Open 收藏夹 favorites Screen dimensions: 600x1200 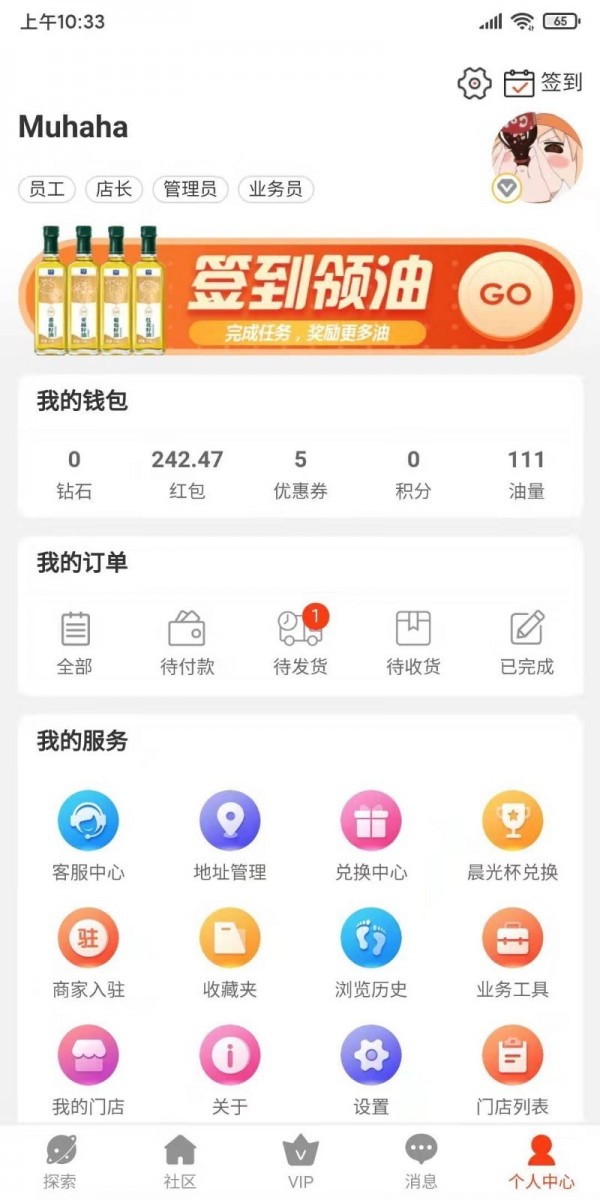pos(230,953)
